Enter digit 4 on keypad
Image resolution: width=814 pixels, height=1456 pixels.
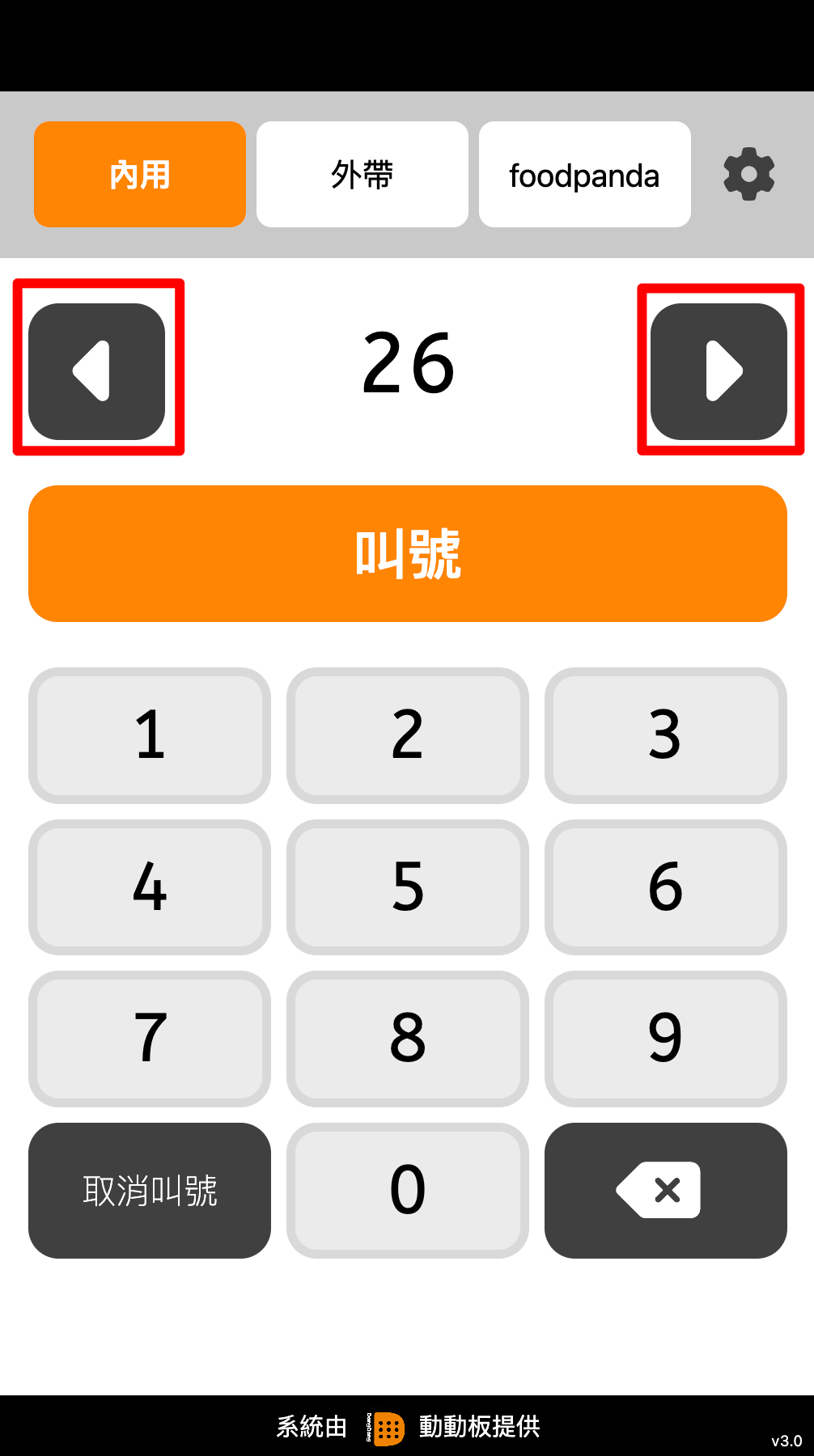point(150,887)
